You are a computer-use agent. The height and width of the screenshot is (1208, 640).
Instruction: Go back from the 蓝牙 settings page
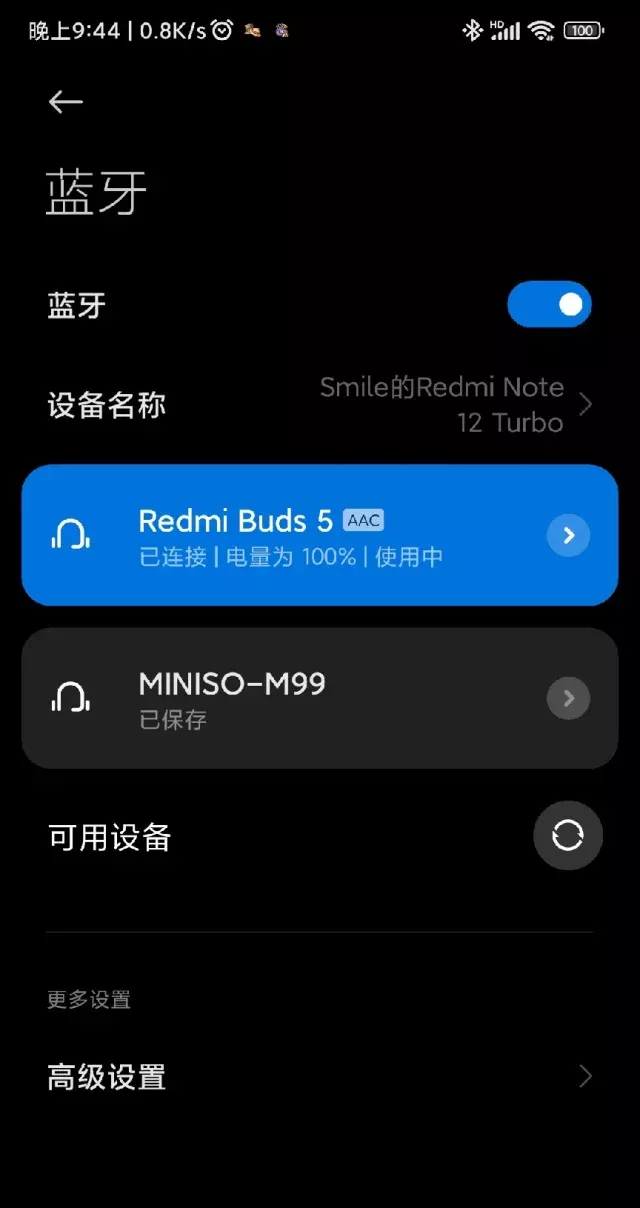[66, 102]
